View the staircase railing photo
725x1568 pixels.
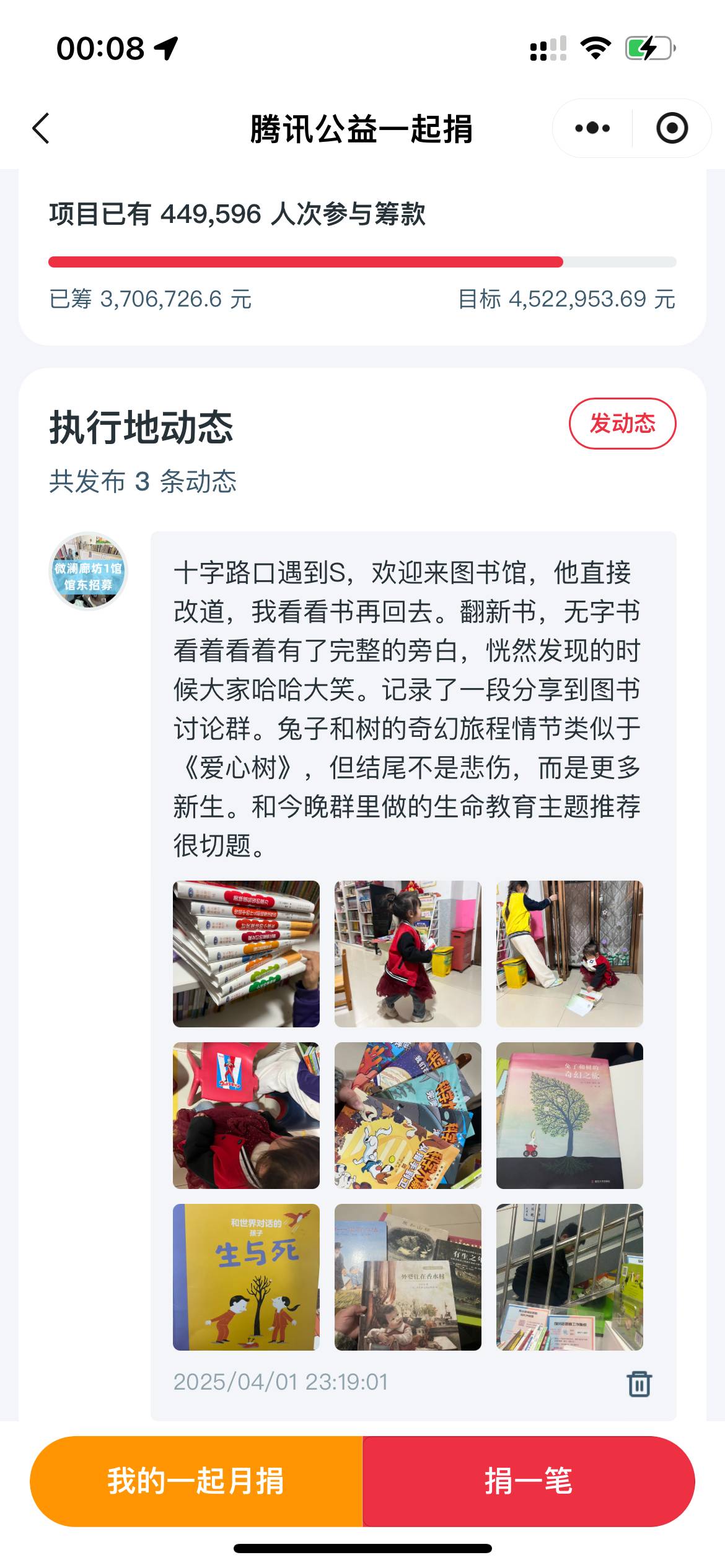(569, 1277)
